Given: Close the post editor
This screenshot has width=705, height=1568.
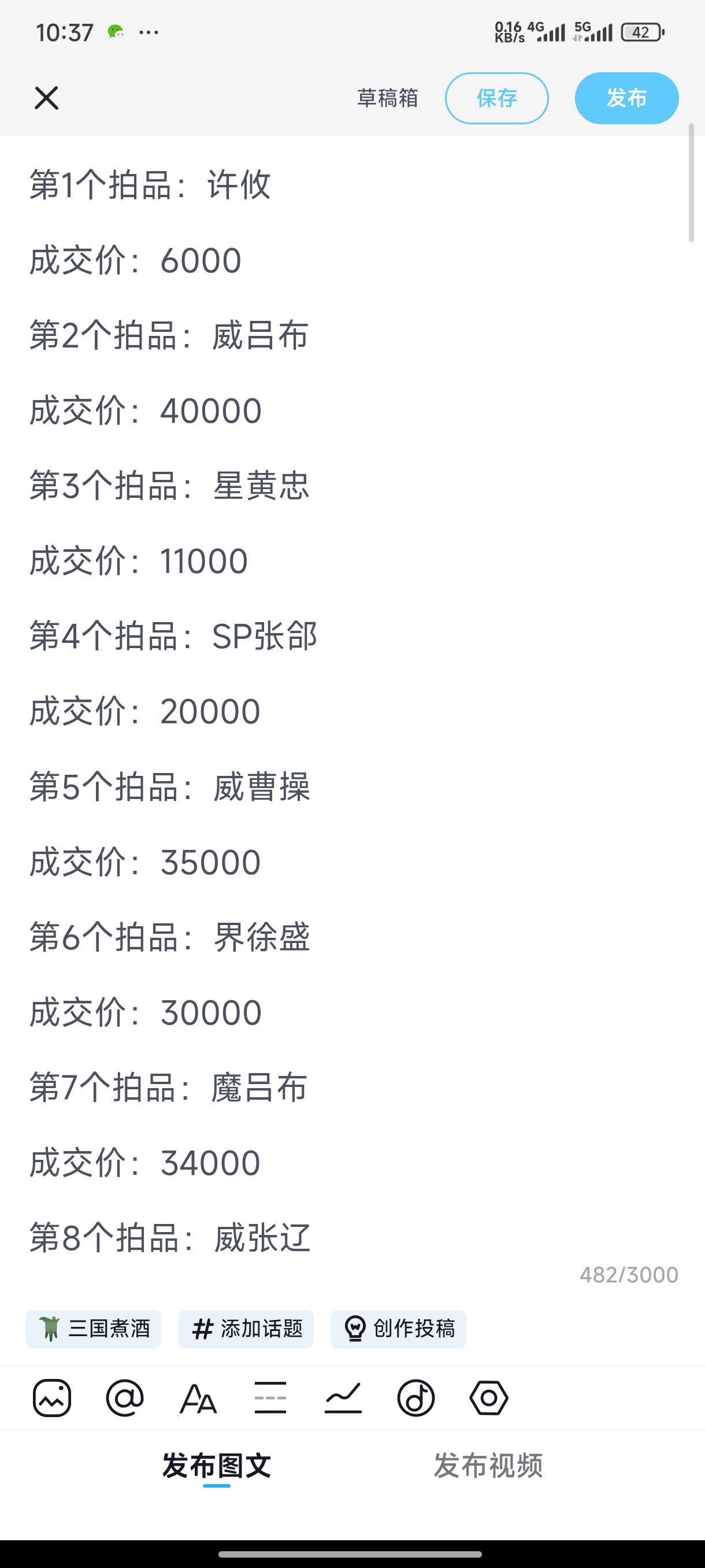Looking at the screenshot, I should [x=46, y=98].
